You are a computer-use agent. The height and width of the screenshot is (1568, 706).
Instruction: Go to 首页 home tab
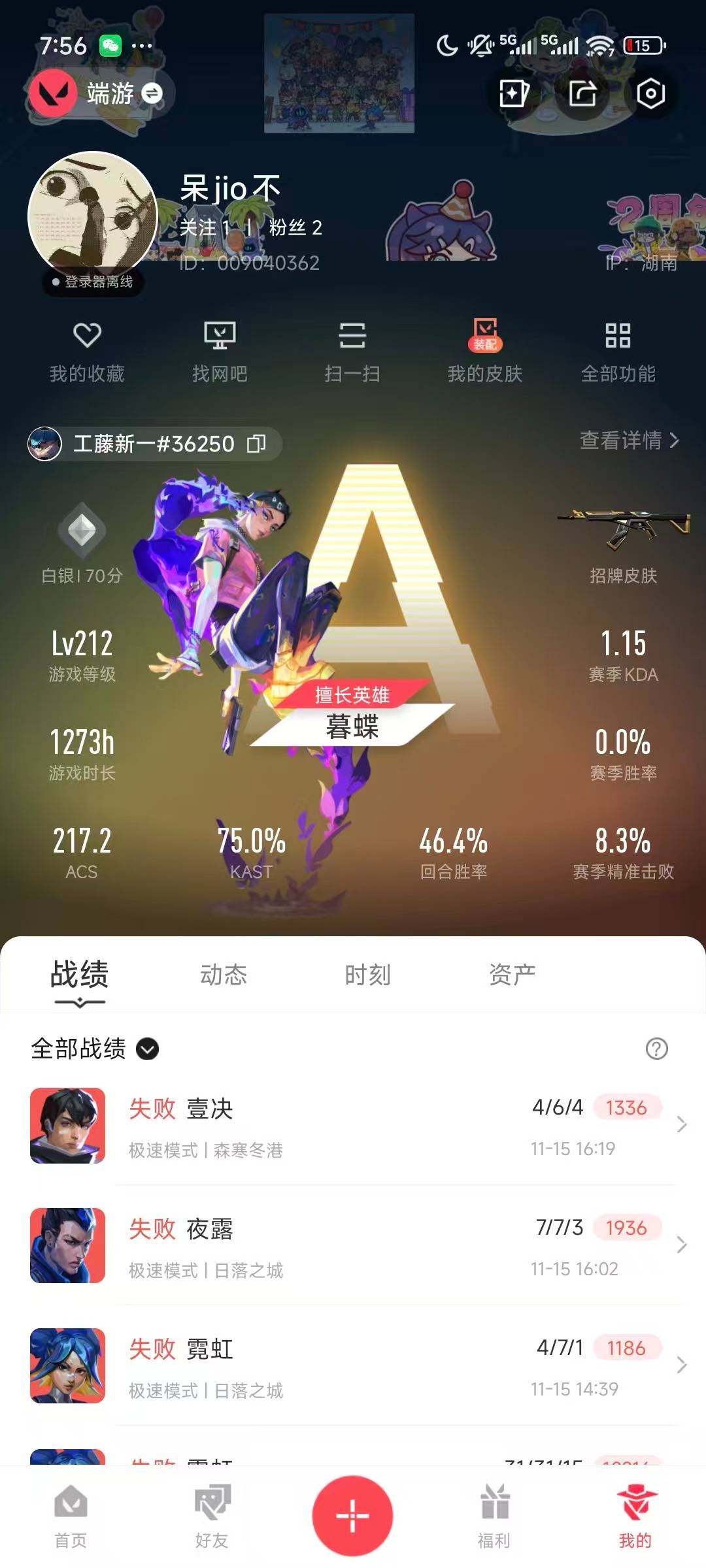tap(71, 1516)
